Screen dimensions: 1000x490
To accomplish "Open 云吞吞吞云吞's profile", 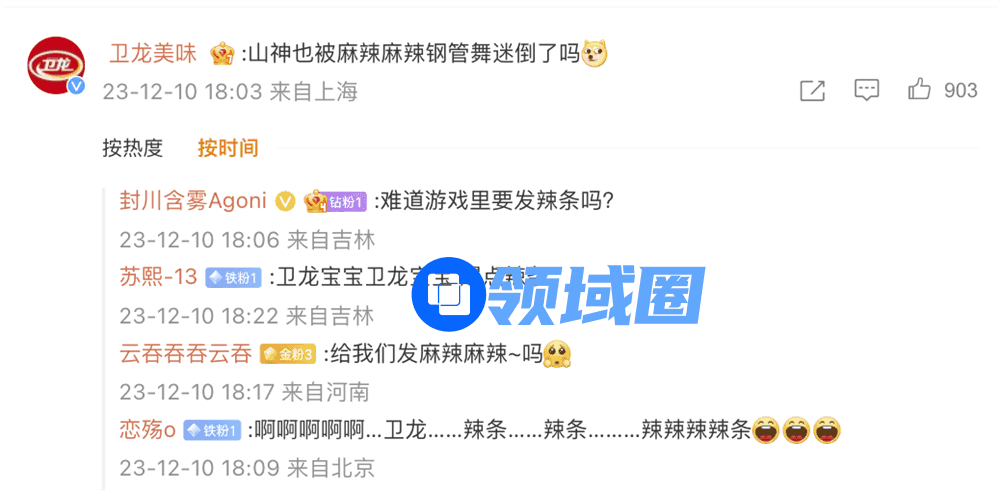I will click(186, 353).
